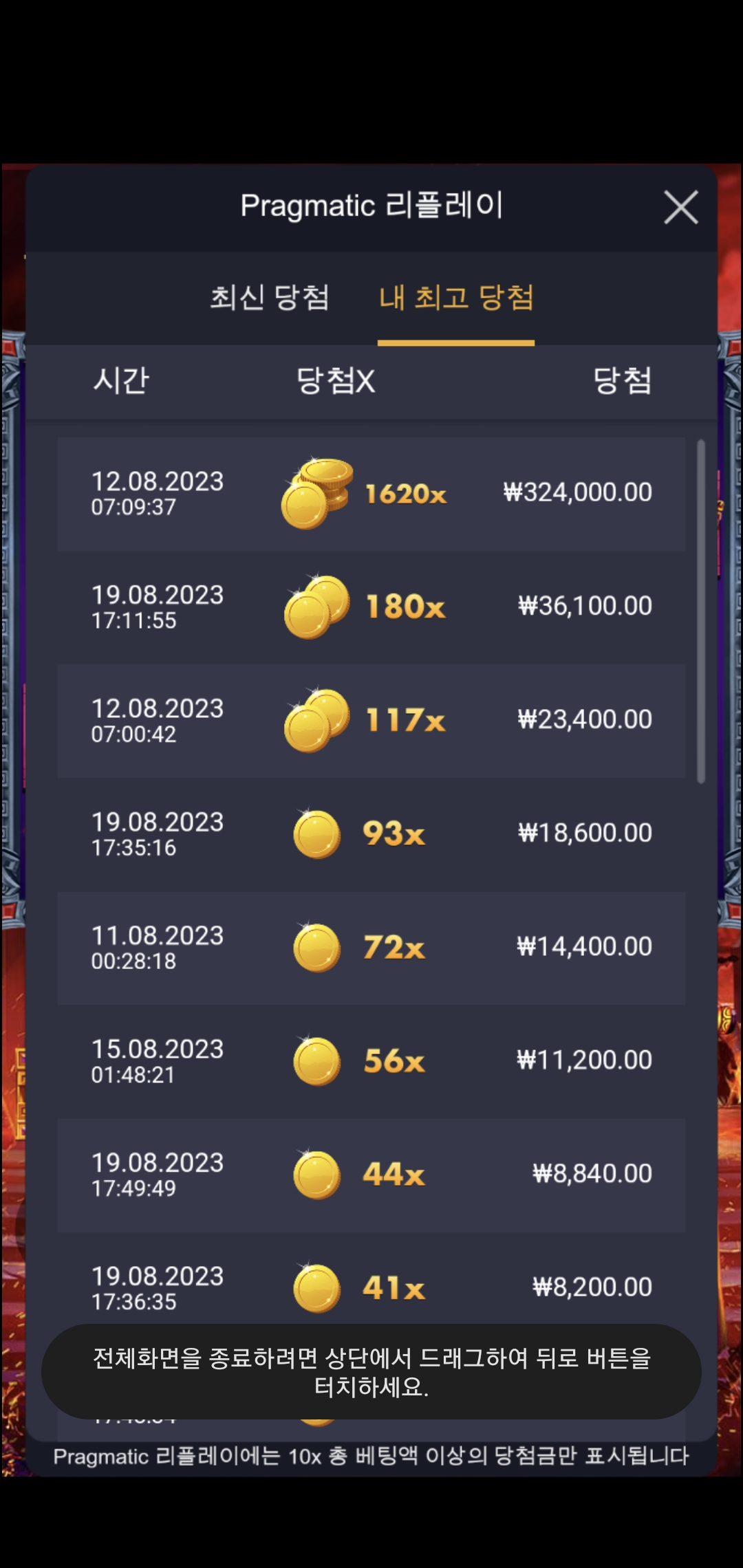
Task: Open the 44x win replay
Action: pos(371,1175)
